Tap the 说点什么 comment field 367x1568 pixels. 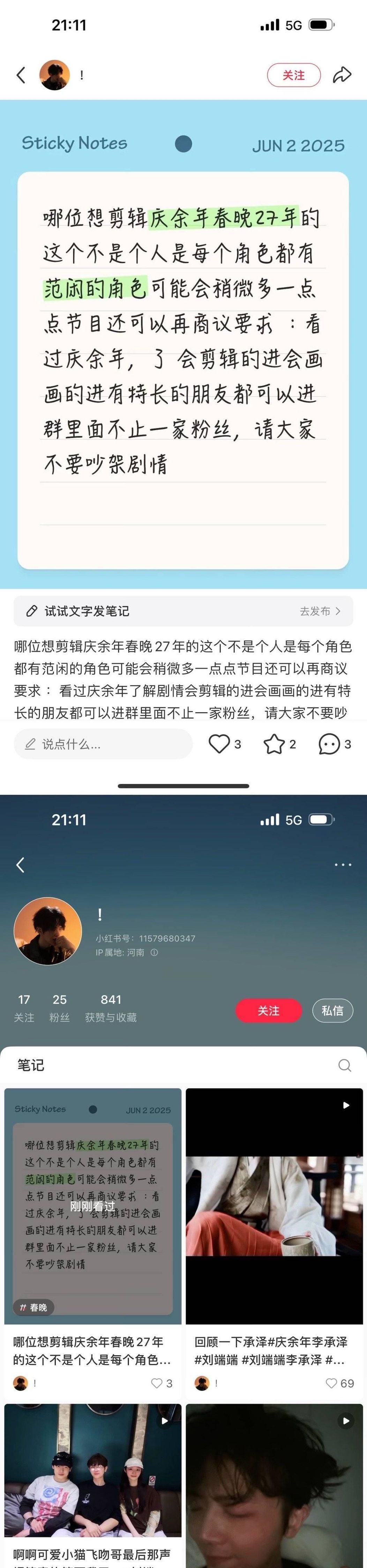(104, 744)
